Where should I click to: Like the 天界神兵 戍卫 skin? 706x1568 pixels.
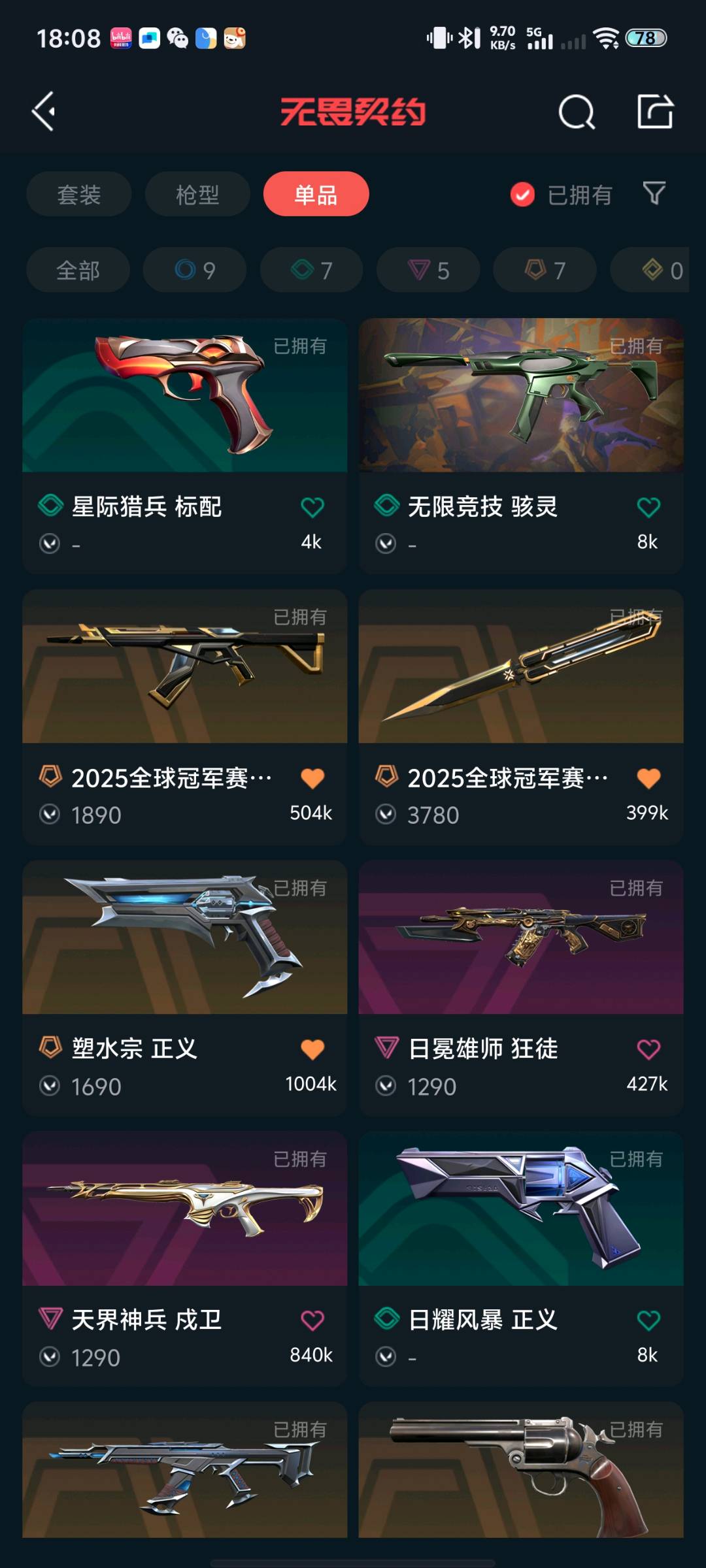point(312,1320)
